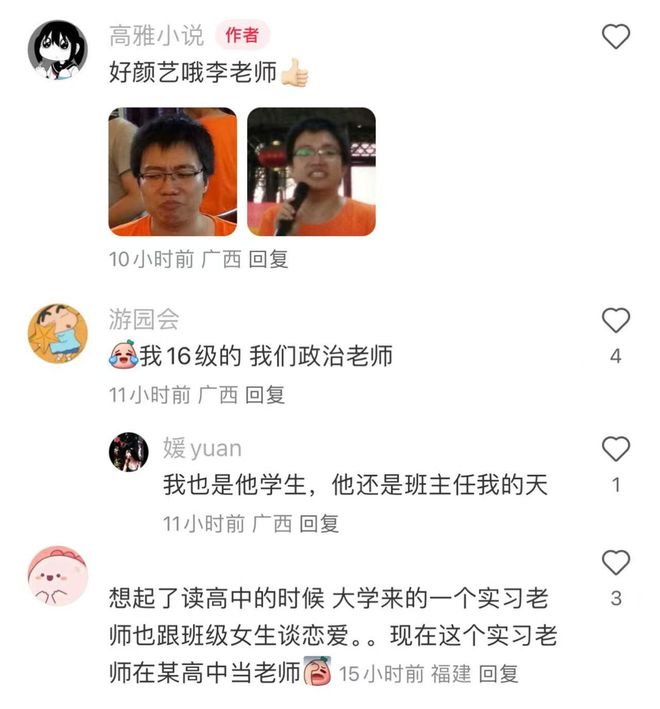Reply to 媛yuan's comment
This screenshot has width=660, height=709.
tap(319, 522)
